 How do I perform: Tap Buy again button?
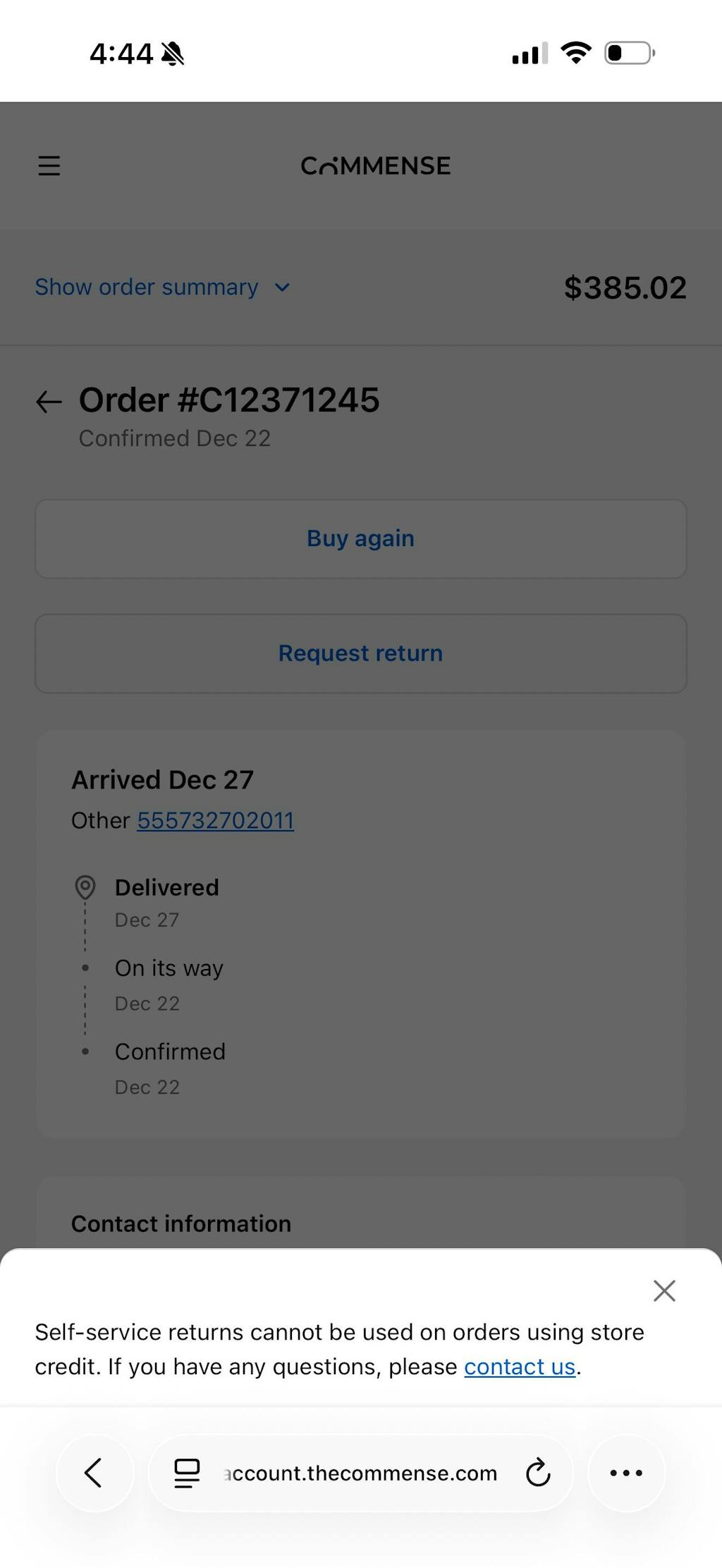(x=360, y=538)
